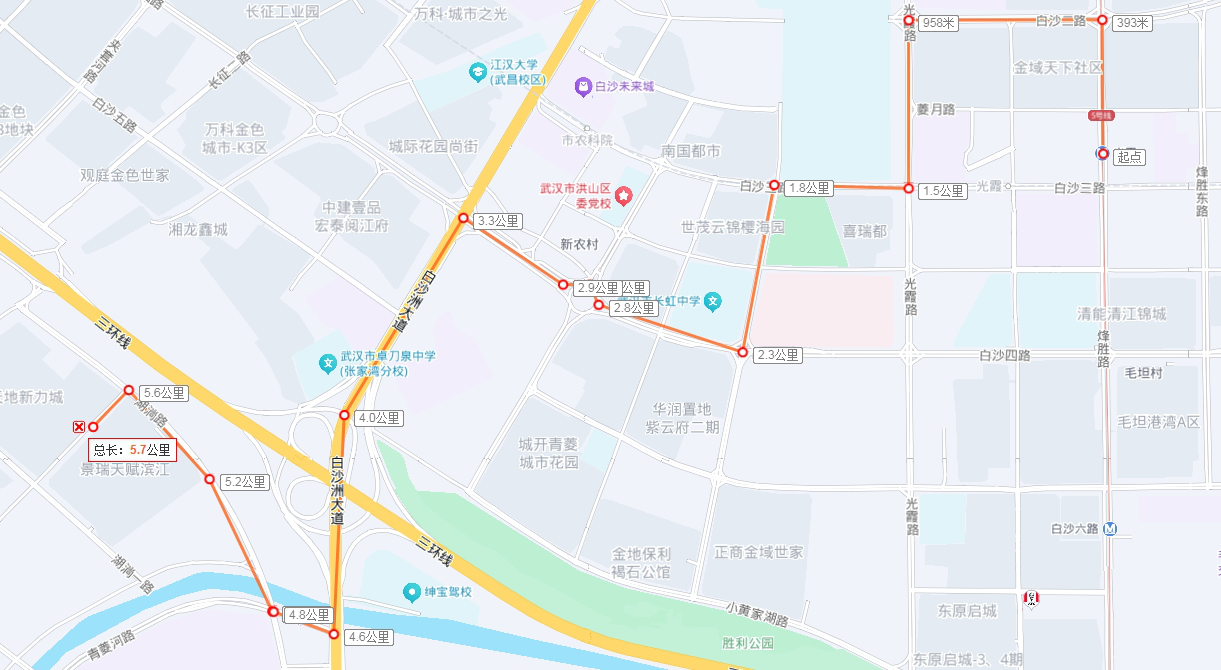
Task: Open the 江汉大学(武昌校区) map marker
Action: (479, 72)
